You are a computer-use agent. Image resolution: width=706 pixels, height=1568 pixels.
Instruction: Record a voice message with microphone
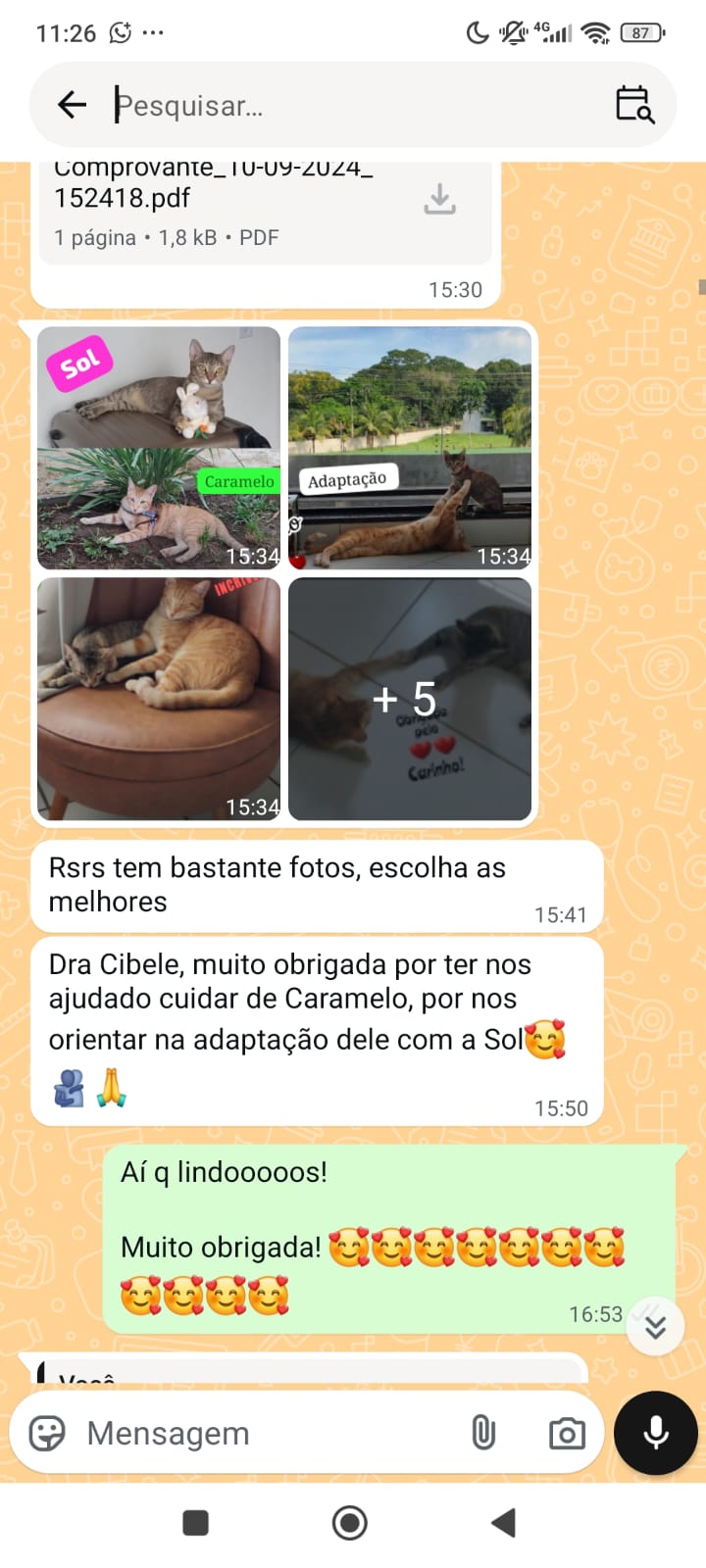[656, 1433]
